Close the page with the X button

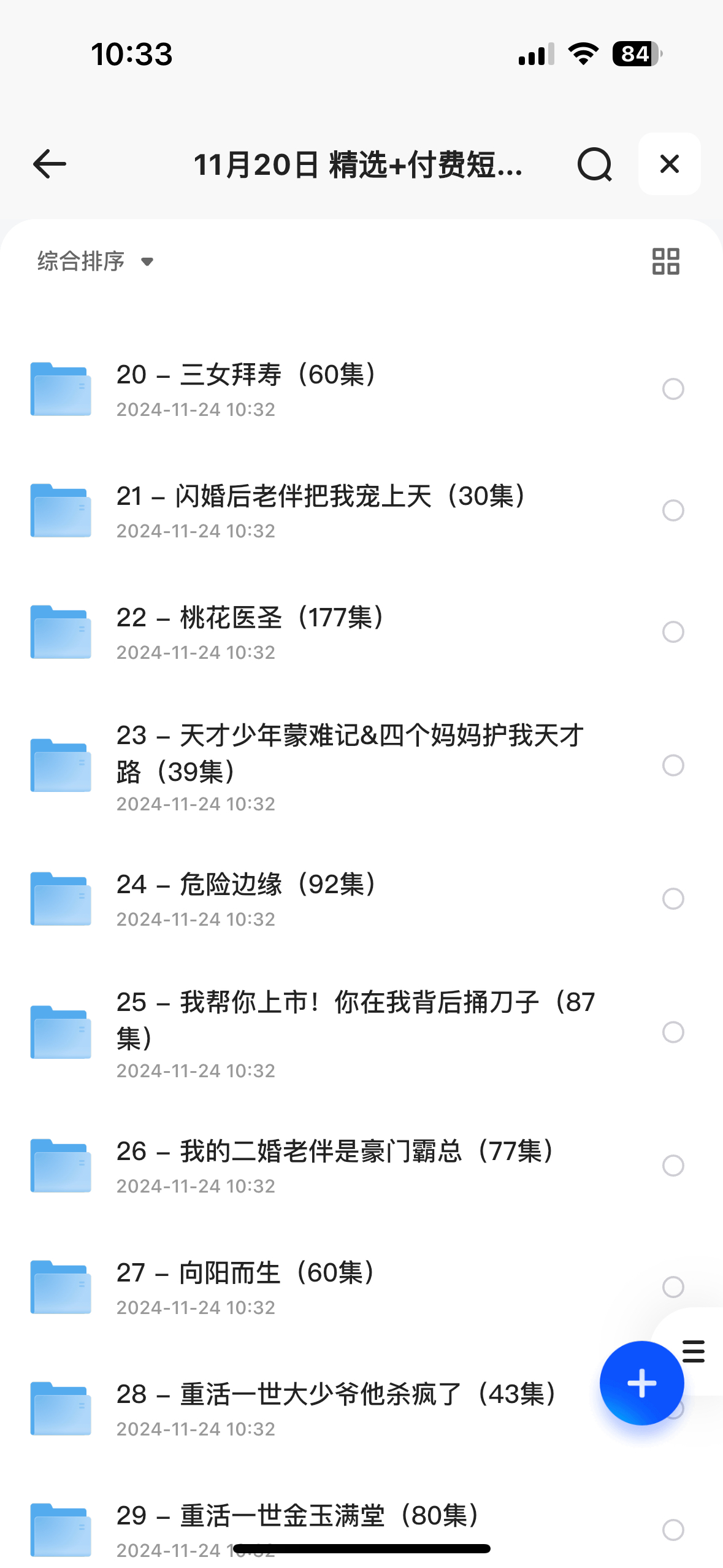click(669, 164)
